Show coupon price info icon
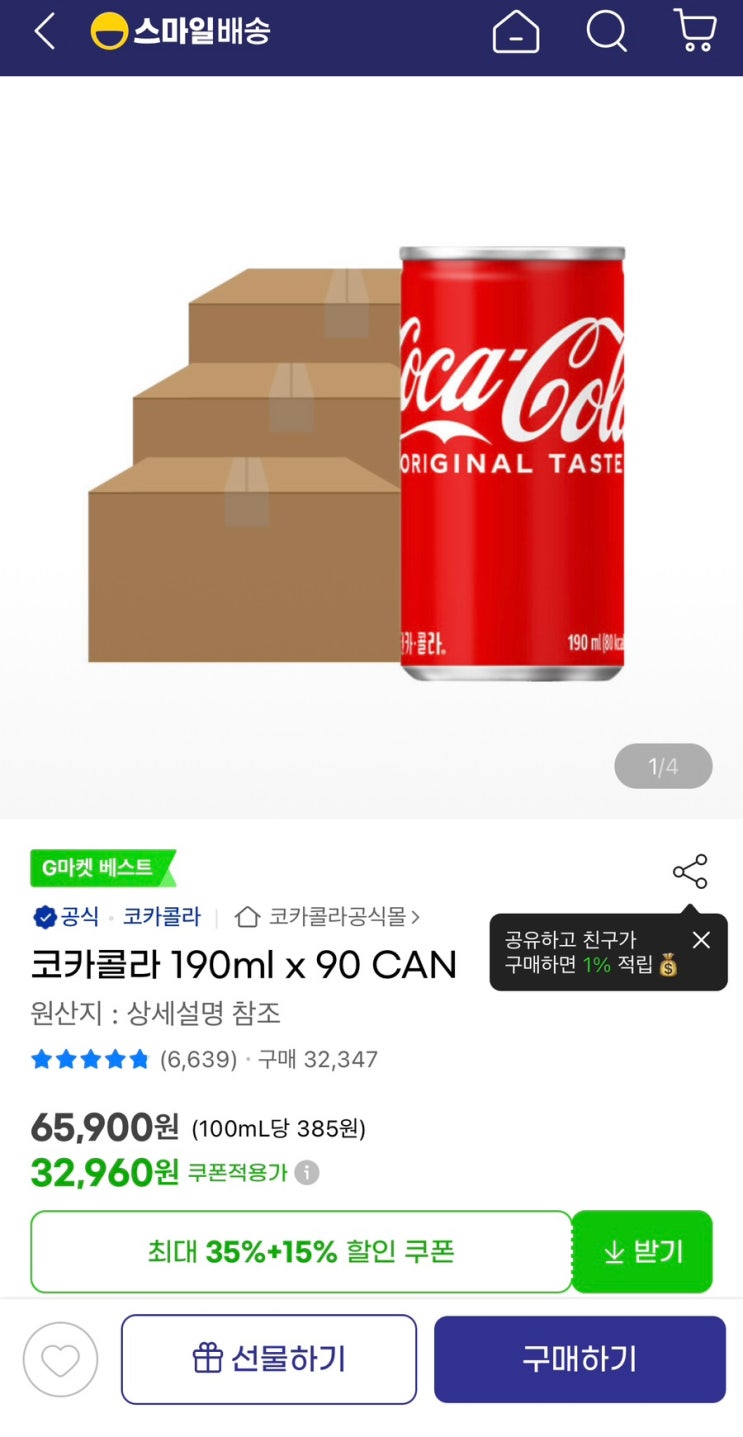The width and height of the screenshot is (743, 1437). click(x=307, y=1172)
